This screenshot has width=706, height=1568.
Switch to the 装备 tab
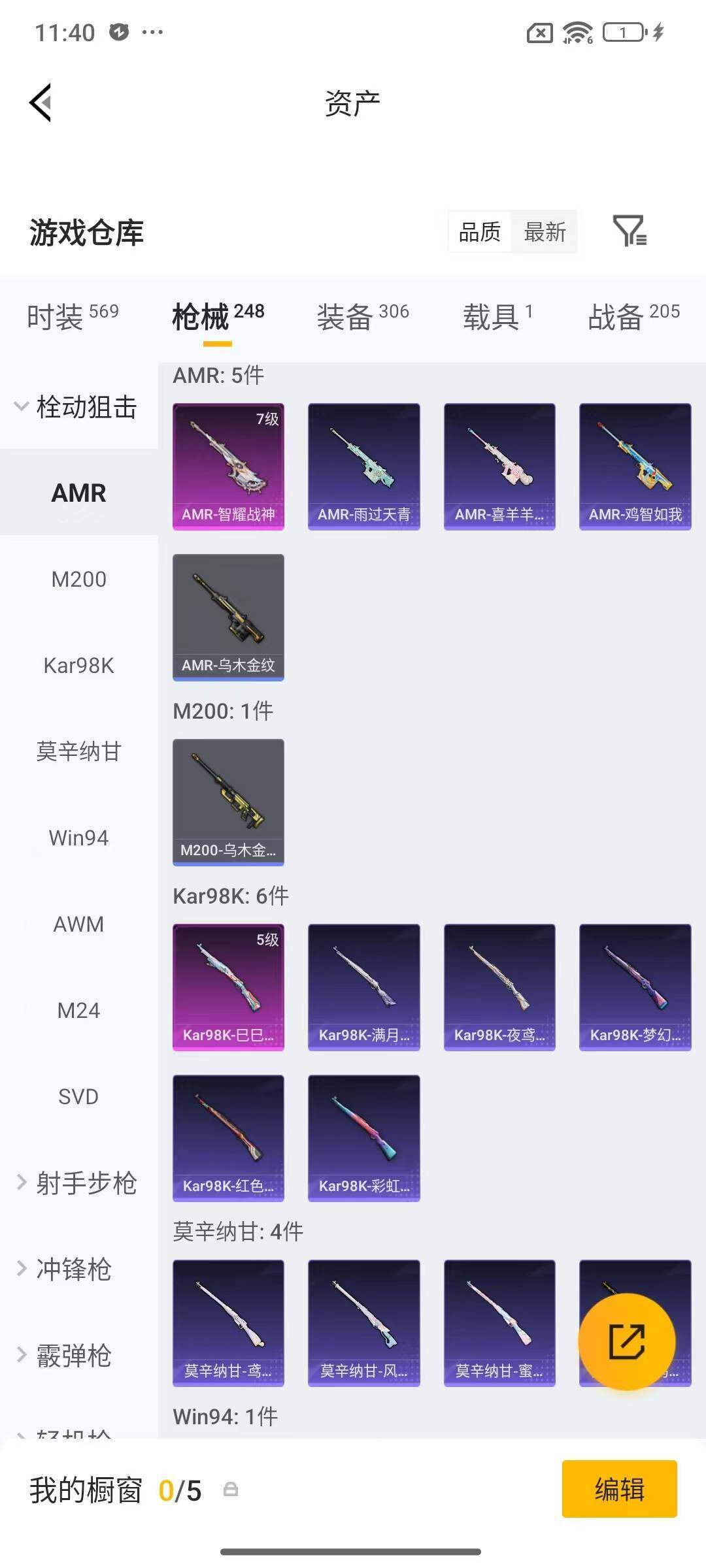pyautogui.click(x=363, y=316)
